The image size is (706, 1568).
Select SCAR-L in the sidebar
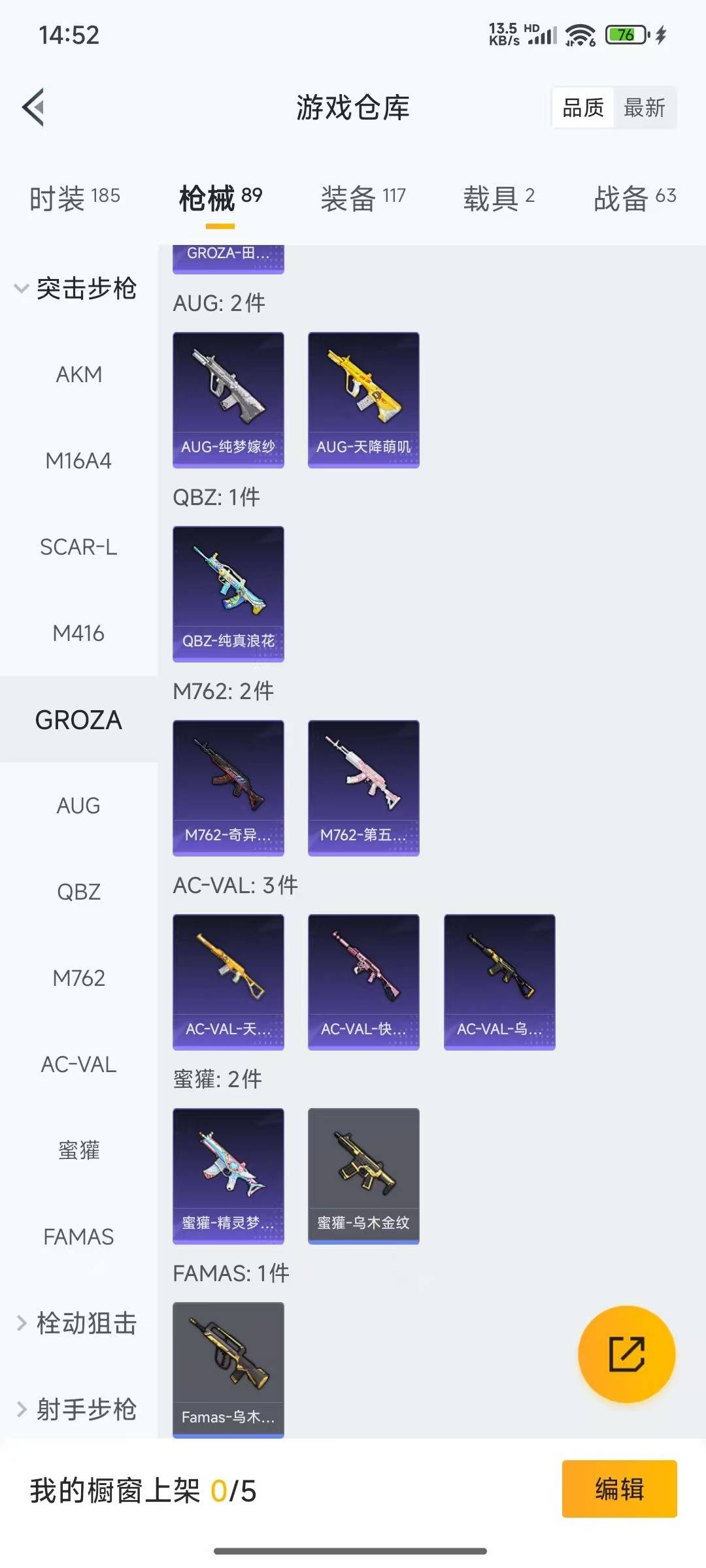pyautogui.click(x=78, y=547)
